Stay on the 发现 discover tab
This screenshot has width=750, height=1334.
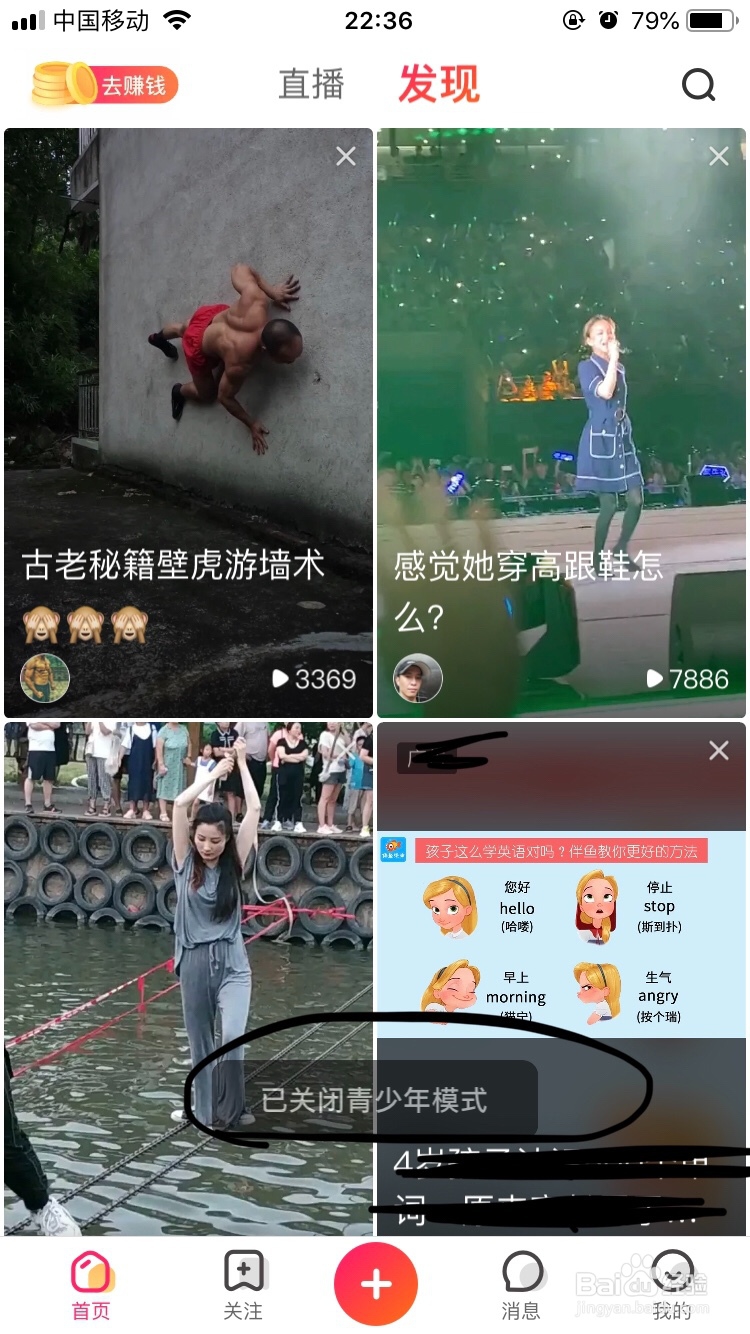[440, 85]
